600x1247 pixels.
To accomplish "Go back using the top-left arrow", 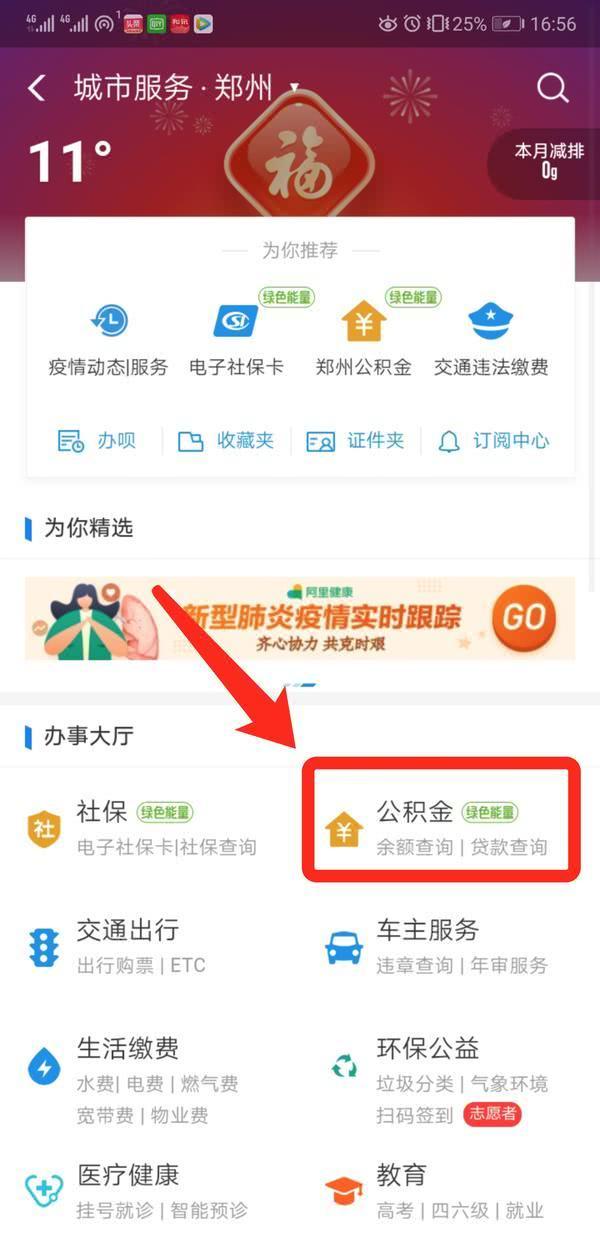I will click(x=37, y=88).
